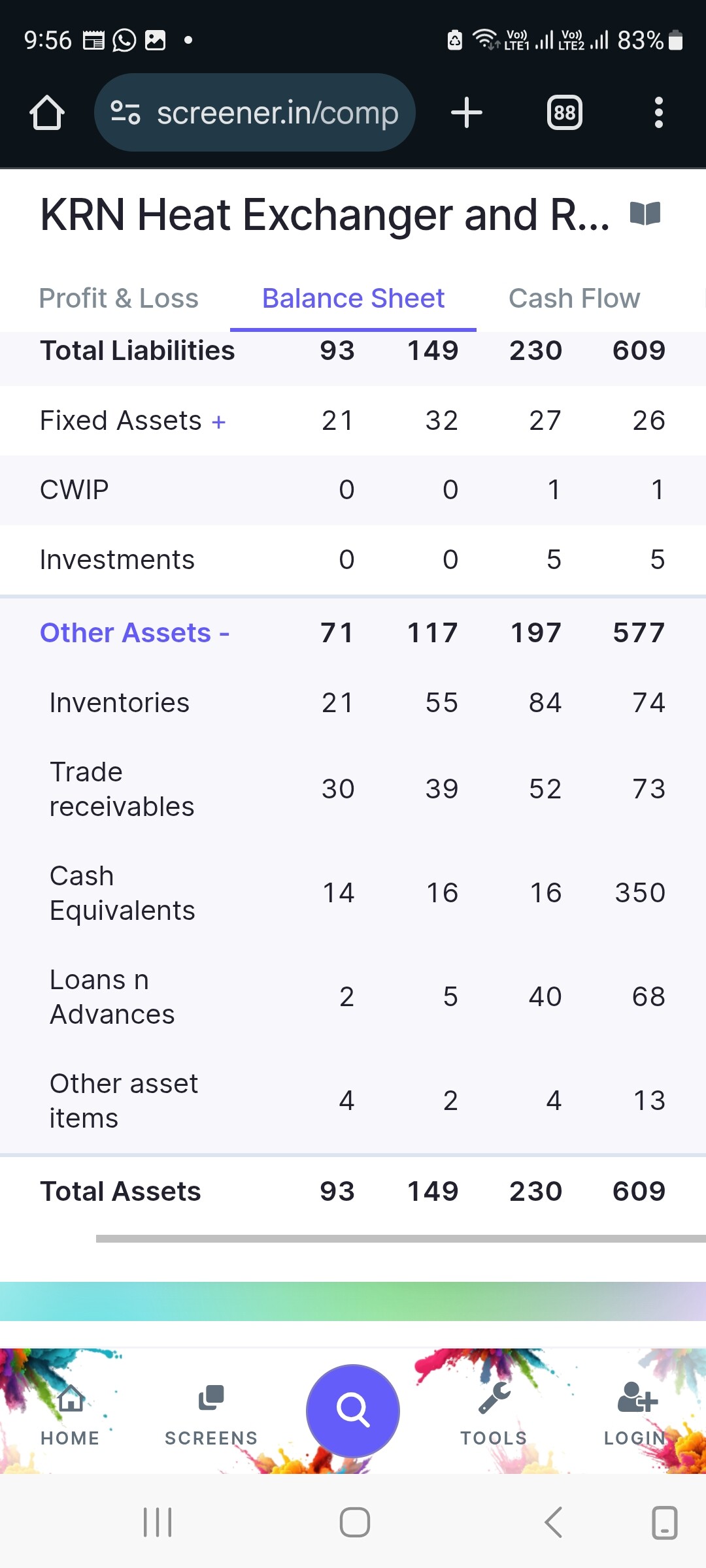Go to the Home section
Image resolution: width=706 pixels, height=1568 pixels.
pyautogui.click(x=70, y=1414)
